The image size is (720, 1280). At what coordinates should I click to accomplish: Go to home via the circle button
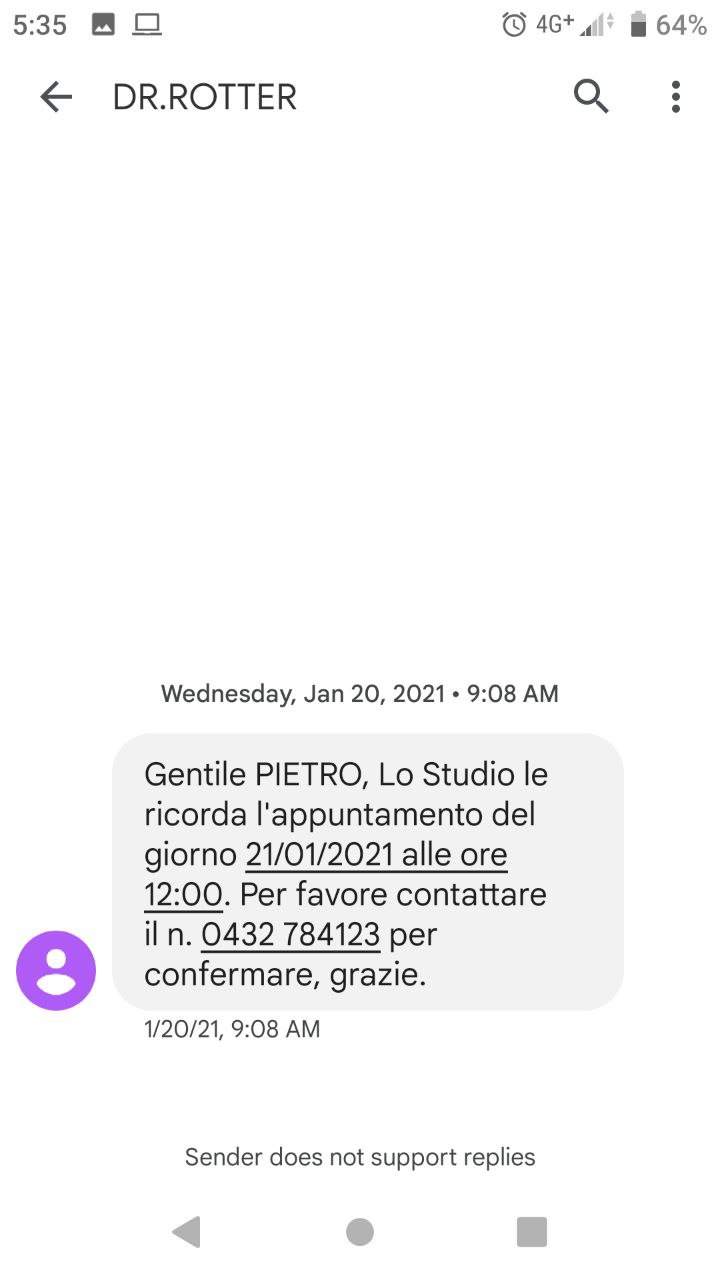(x=360, y=1232)
